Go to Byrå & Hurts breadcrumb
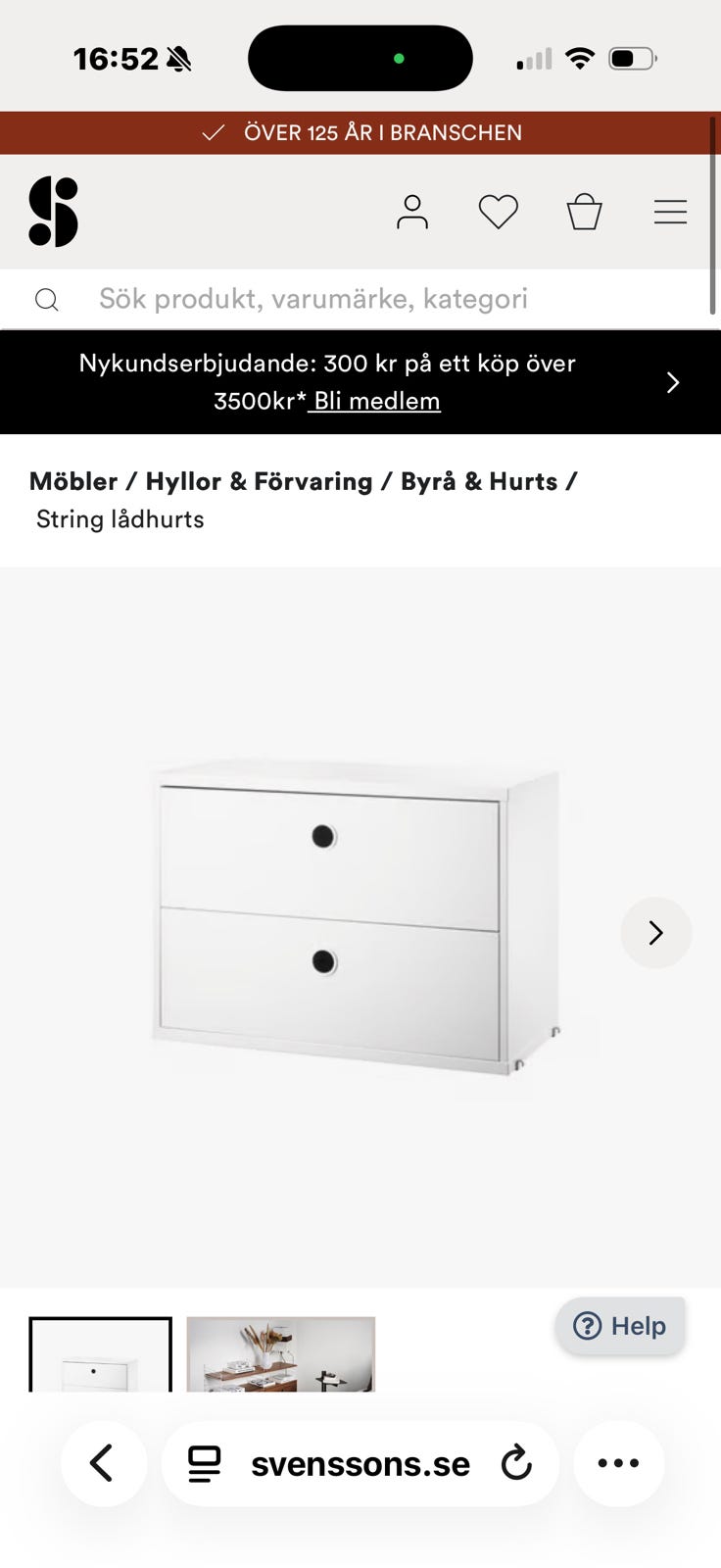Screen dimensions: 721x1568 coord(478,481)
